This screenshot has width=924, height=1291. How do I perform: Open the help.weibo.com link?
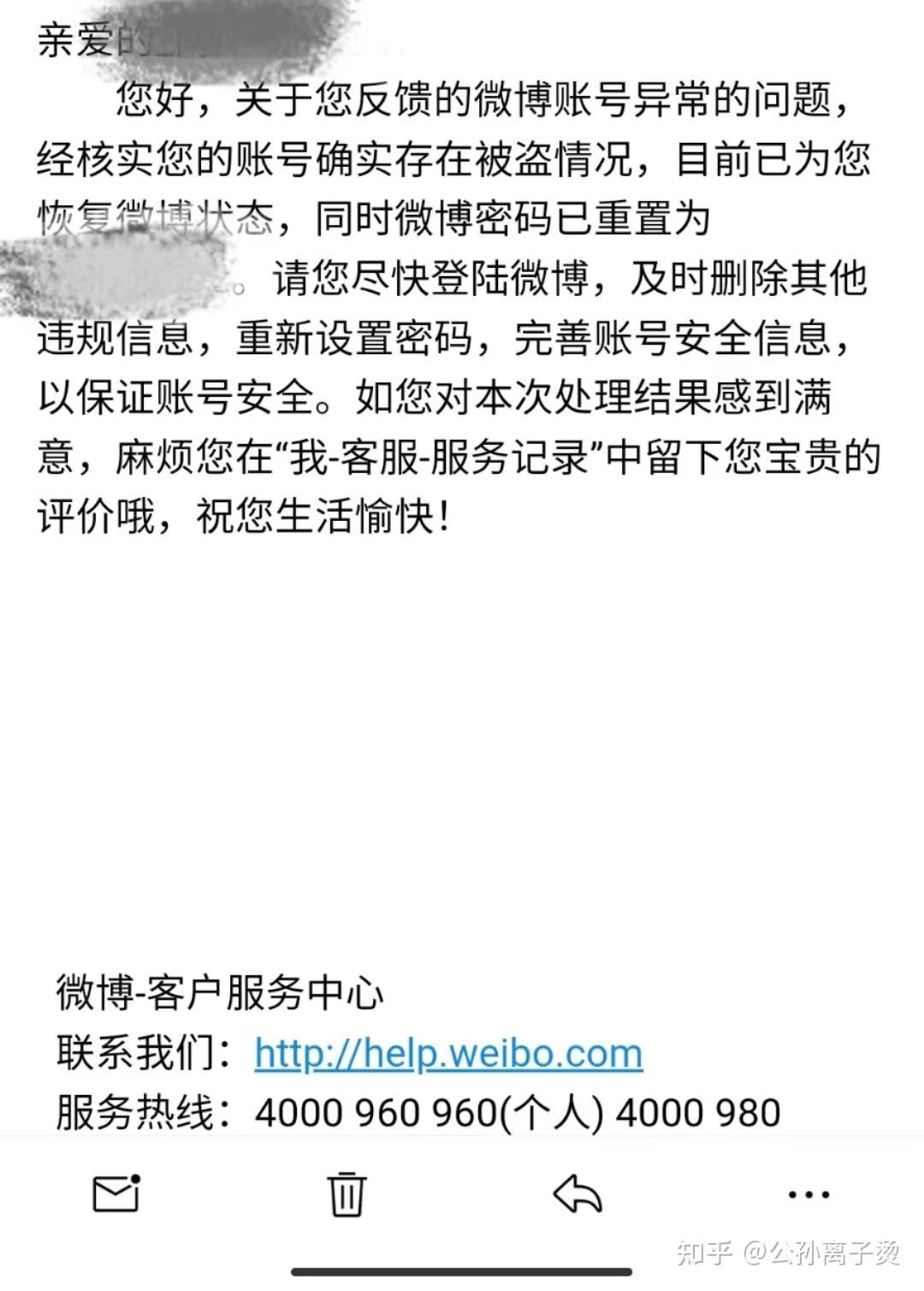(448, 1053)
